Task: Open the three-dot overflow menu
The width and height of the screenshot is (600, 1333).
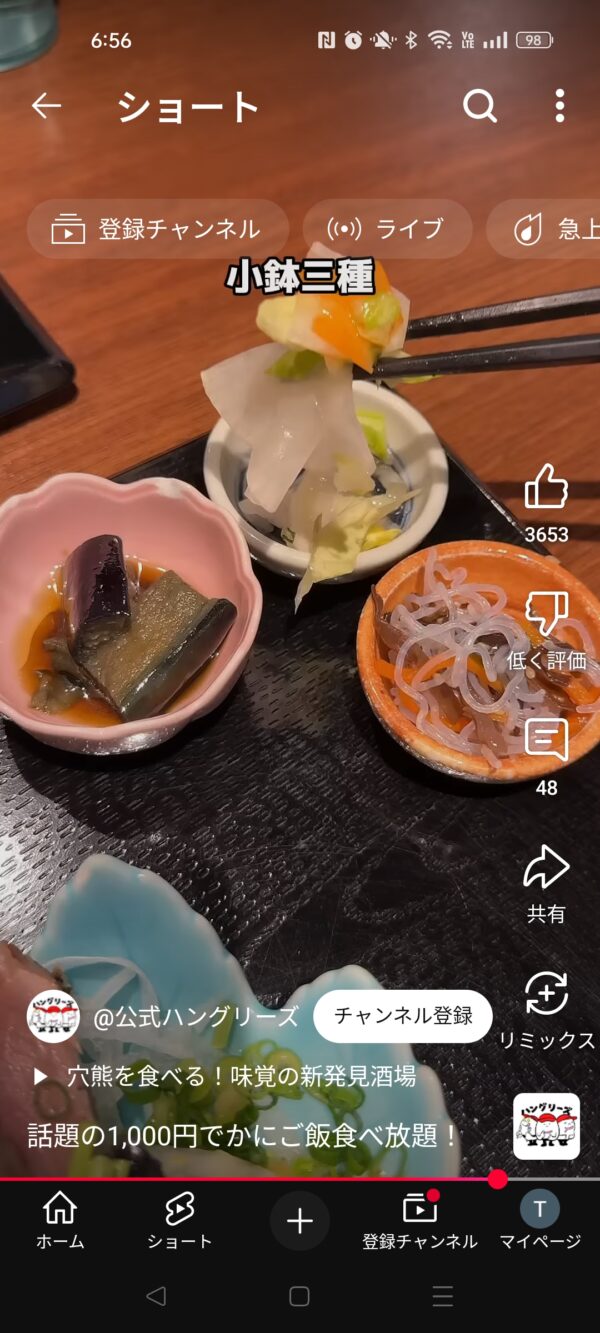Action: tap(560, 105)
